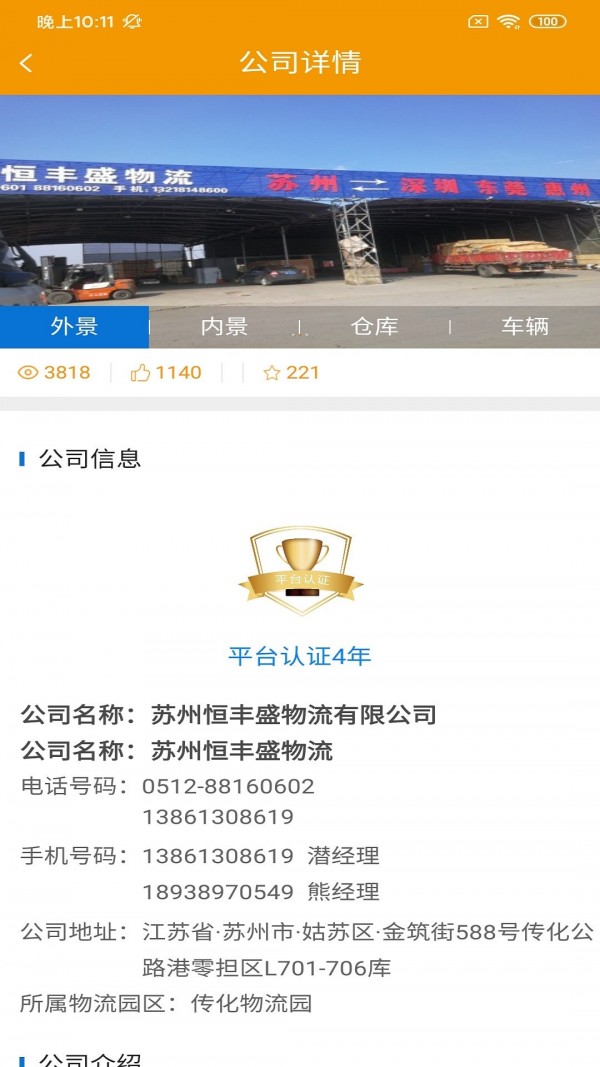This screenshot has width=600, height=1067.
Task: Call 潜经理 at 13861308619
Action: click(x=218, y=856)
